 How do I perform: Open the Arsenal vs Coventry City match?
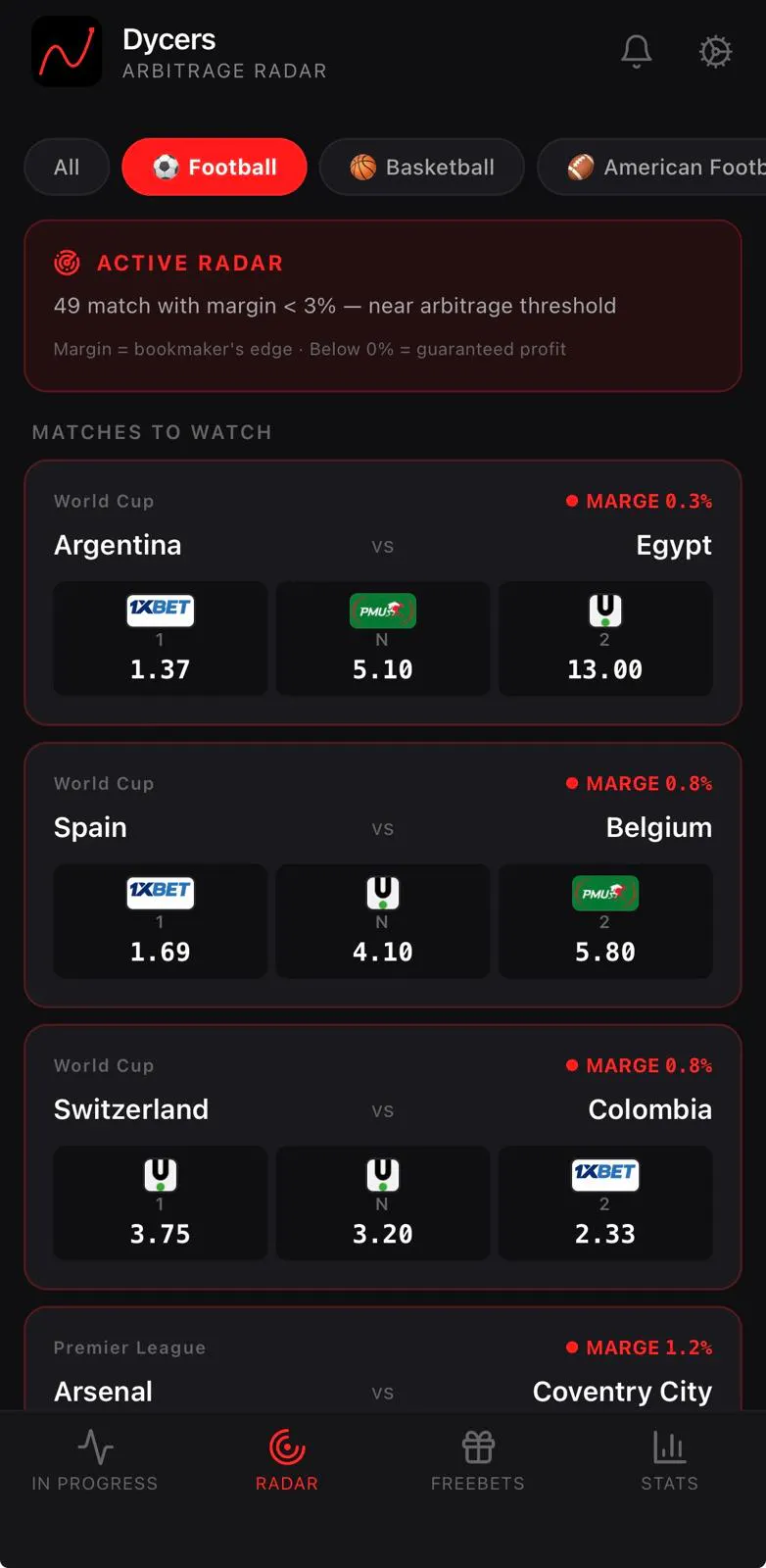pyautogui.click(x=383, y=1360)
